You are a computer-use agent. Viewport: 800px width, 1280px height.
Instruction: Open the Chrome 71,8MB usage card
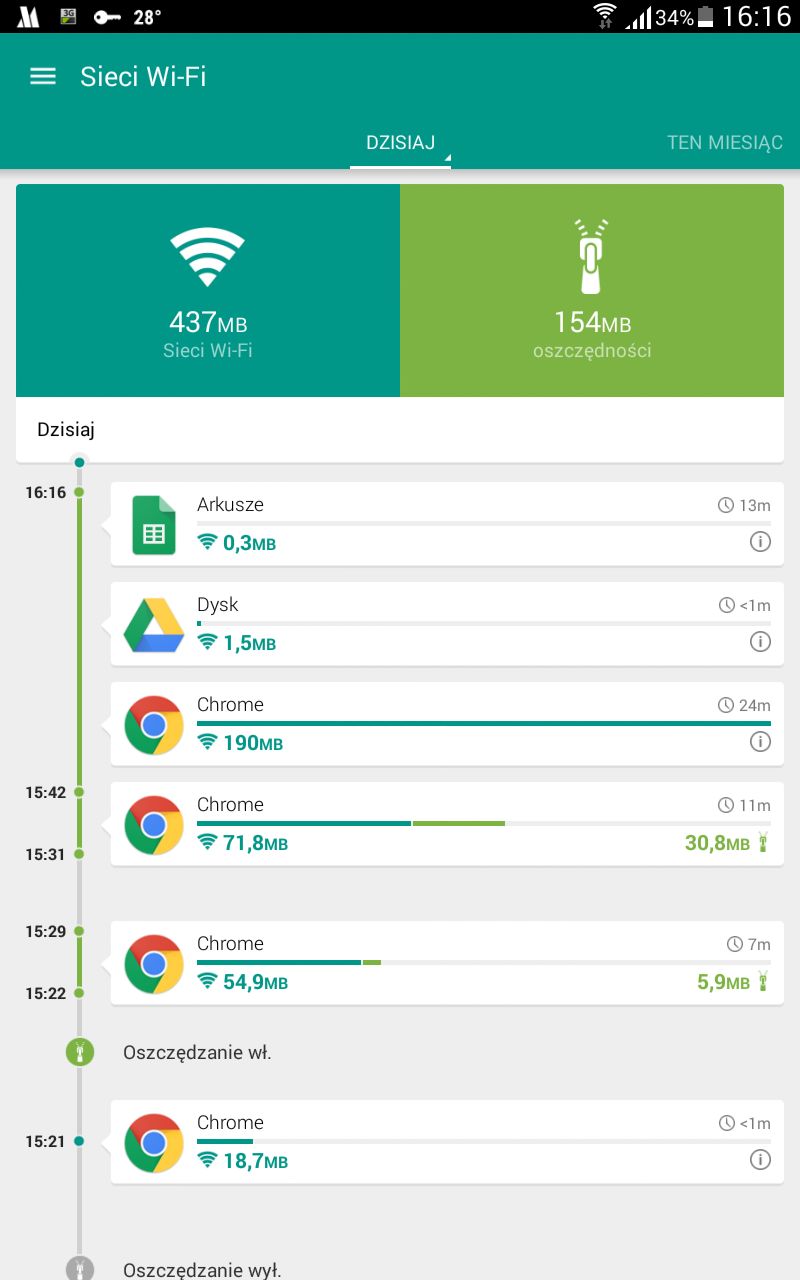pyautogui.click(x=447, y=824)
